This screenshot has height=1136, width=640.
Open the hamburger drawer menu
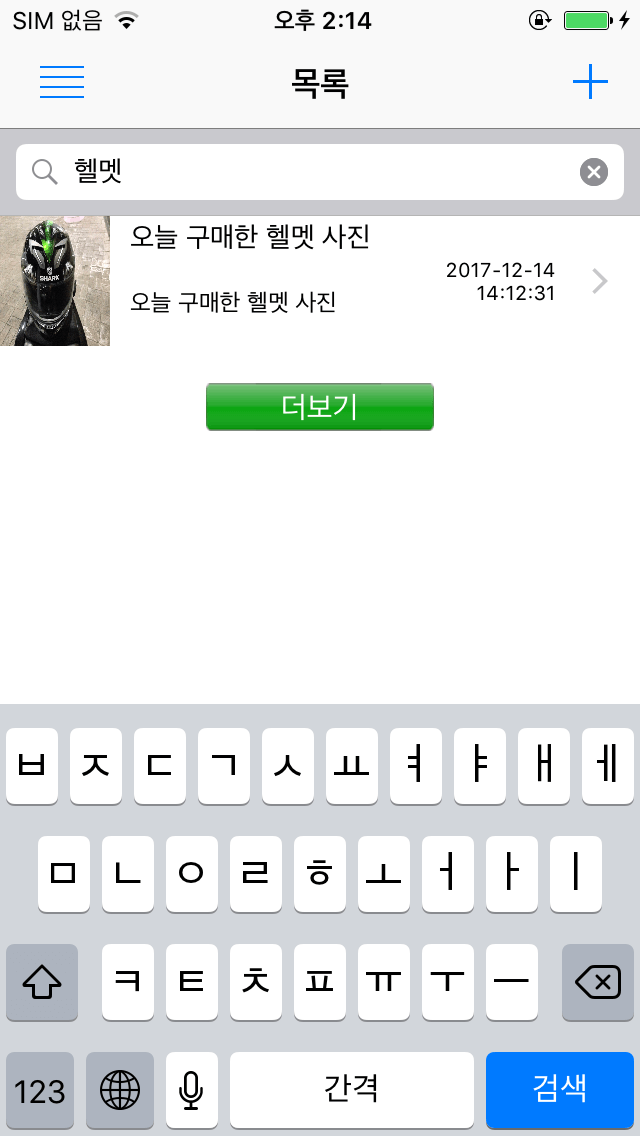pyautogui.click(x=62, y=83)
